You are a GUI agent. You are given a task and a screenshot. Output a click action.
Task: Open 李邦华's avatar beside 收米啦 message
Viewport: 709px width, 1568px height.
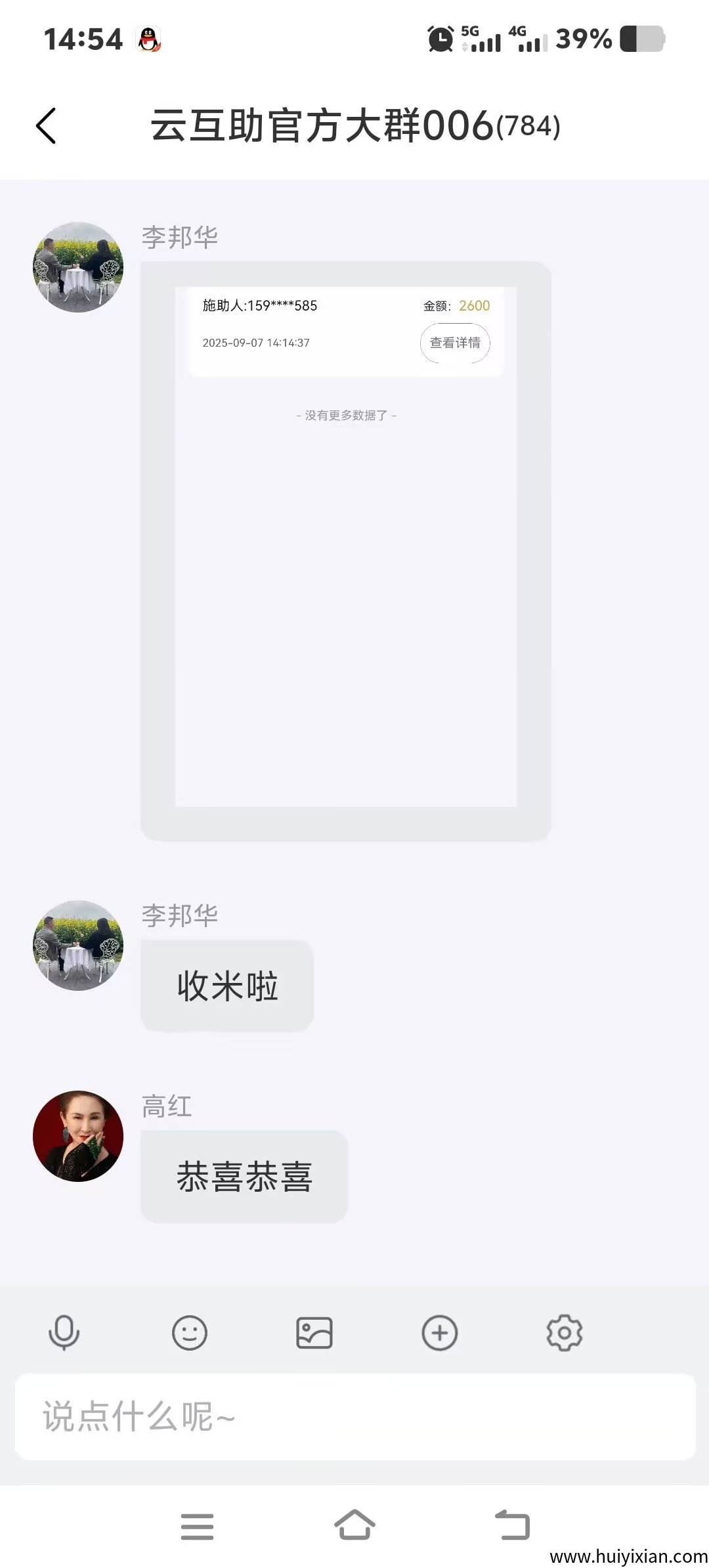(78, 946)
